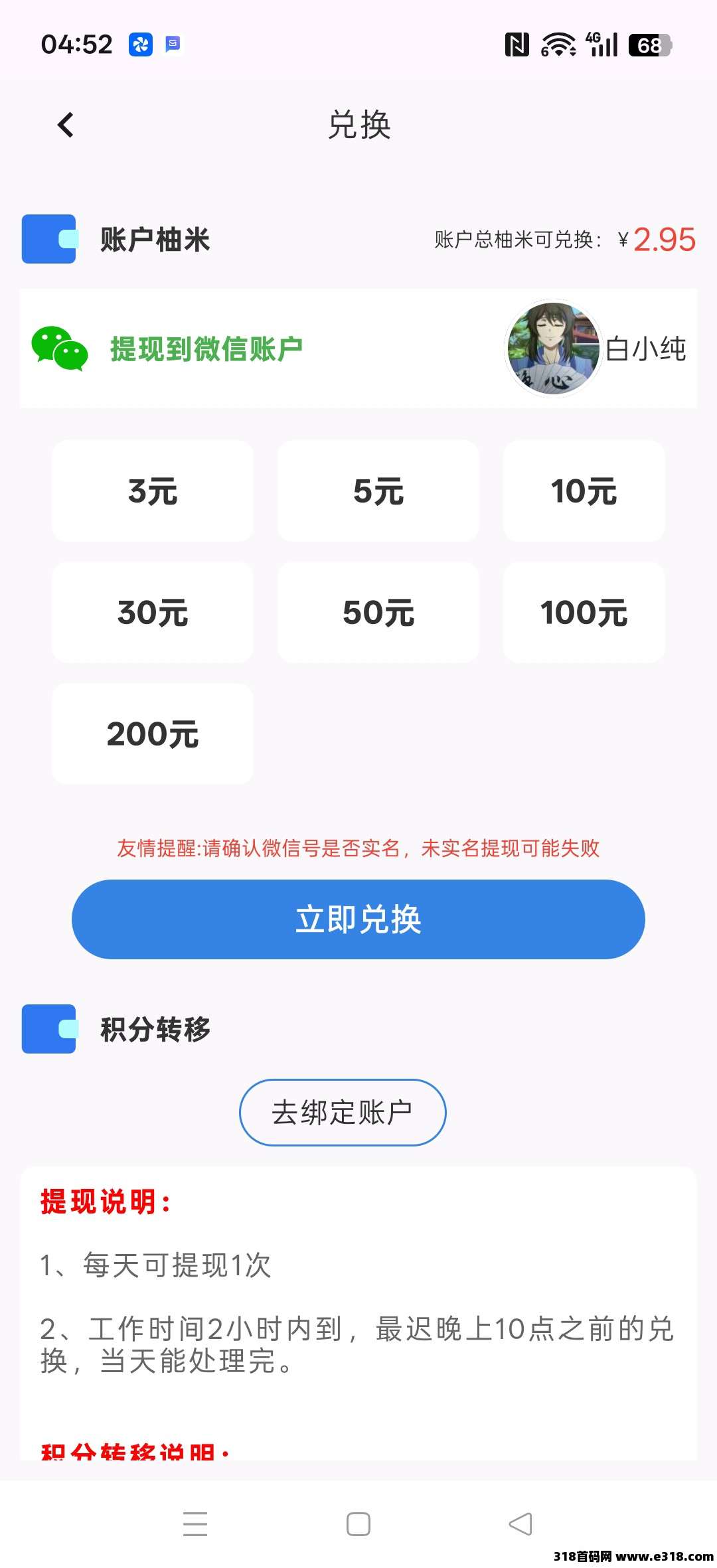
Task: Choose the 5元 amount option
Action: coord(378,491)
